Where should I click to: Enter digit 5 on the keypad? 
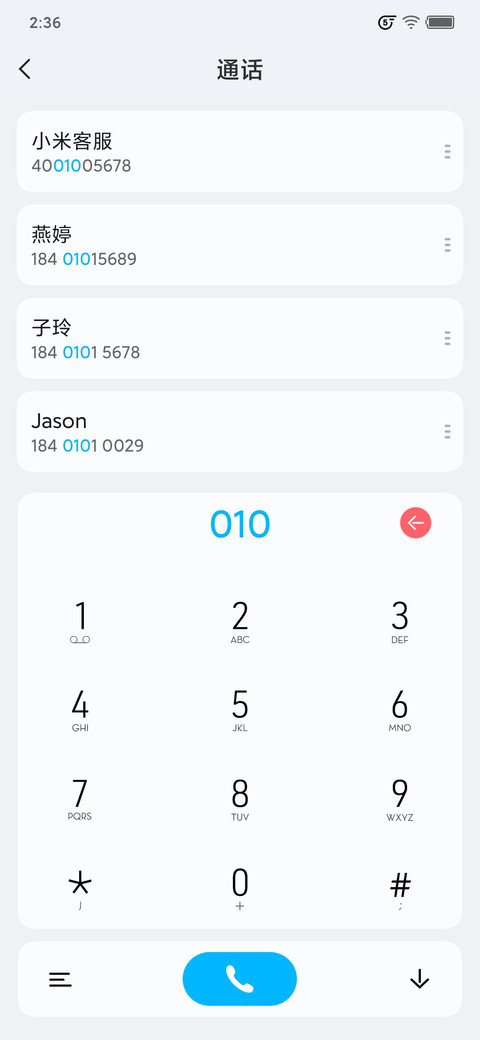[x=240, y=711]
